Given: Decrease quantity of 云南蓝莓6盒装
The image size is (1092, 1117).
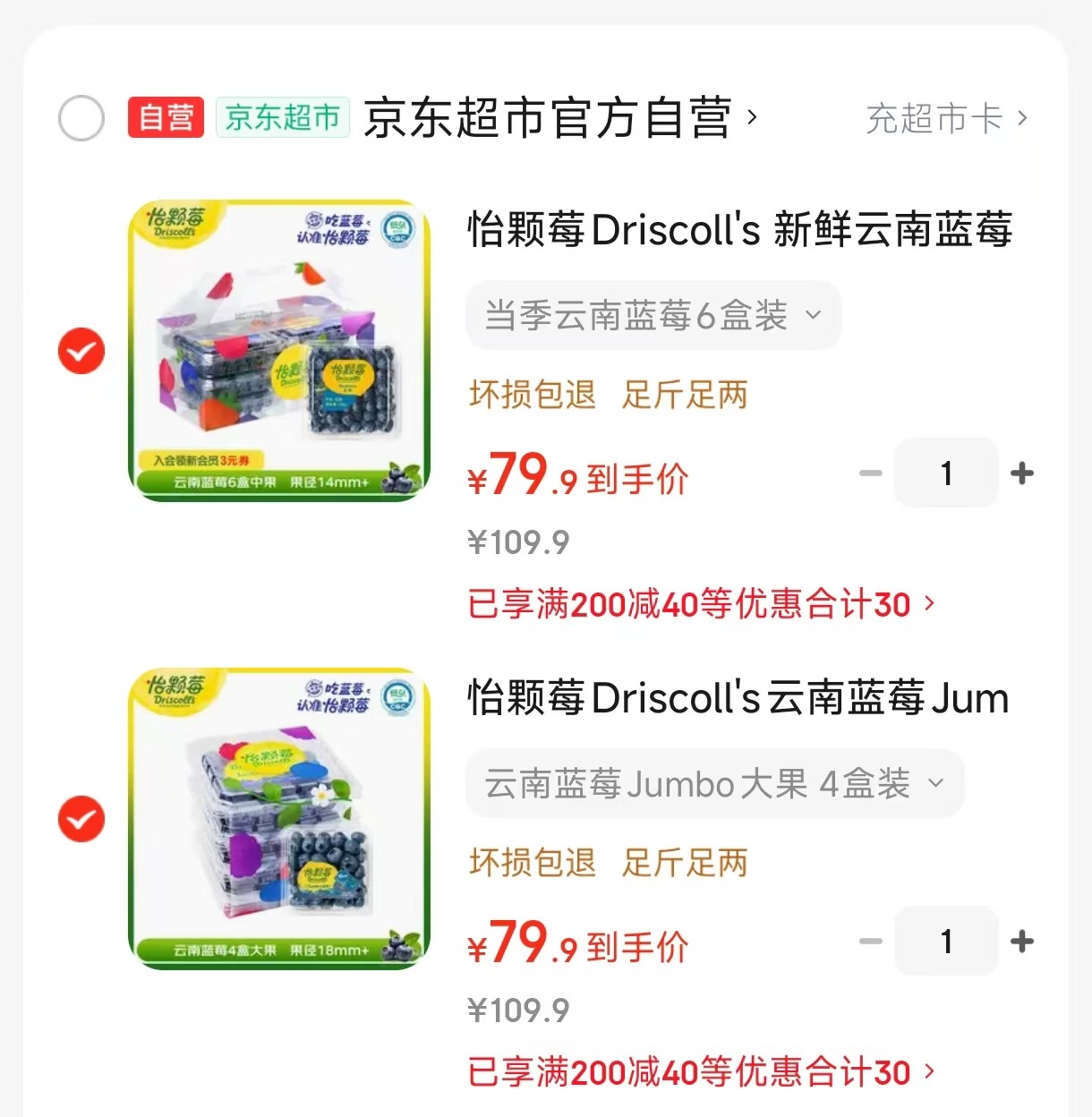Looking at the screenshot, I should pos(871,473).
